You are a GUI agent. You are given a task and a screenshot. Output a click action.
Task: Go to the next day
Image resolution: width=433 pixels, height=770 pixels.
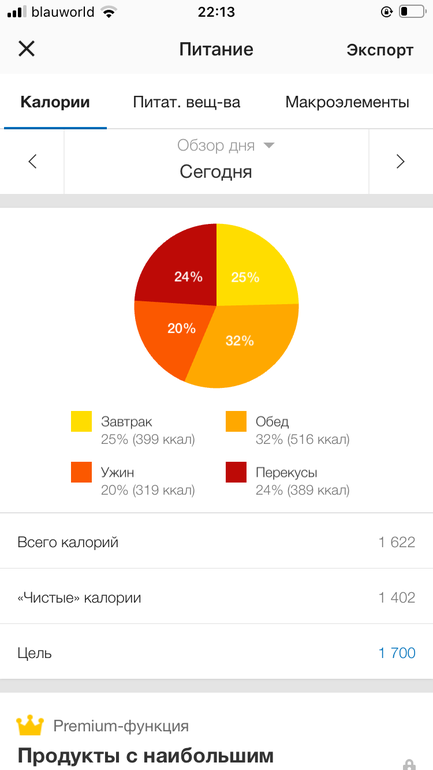401,162
